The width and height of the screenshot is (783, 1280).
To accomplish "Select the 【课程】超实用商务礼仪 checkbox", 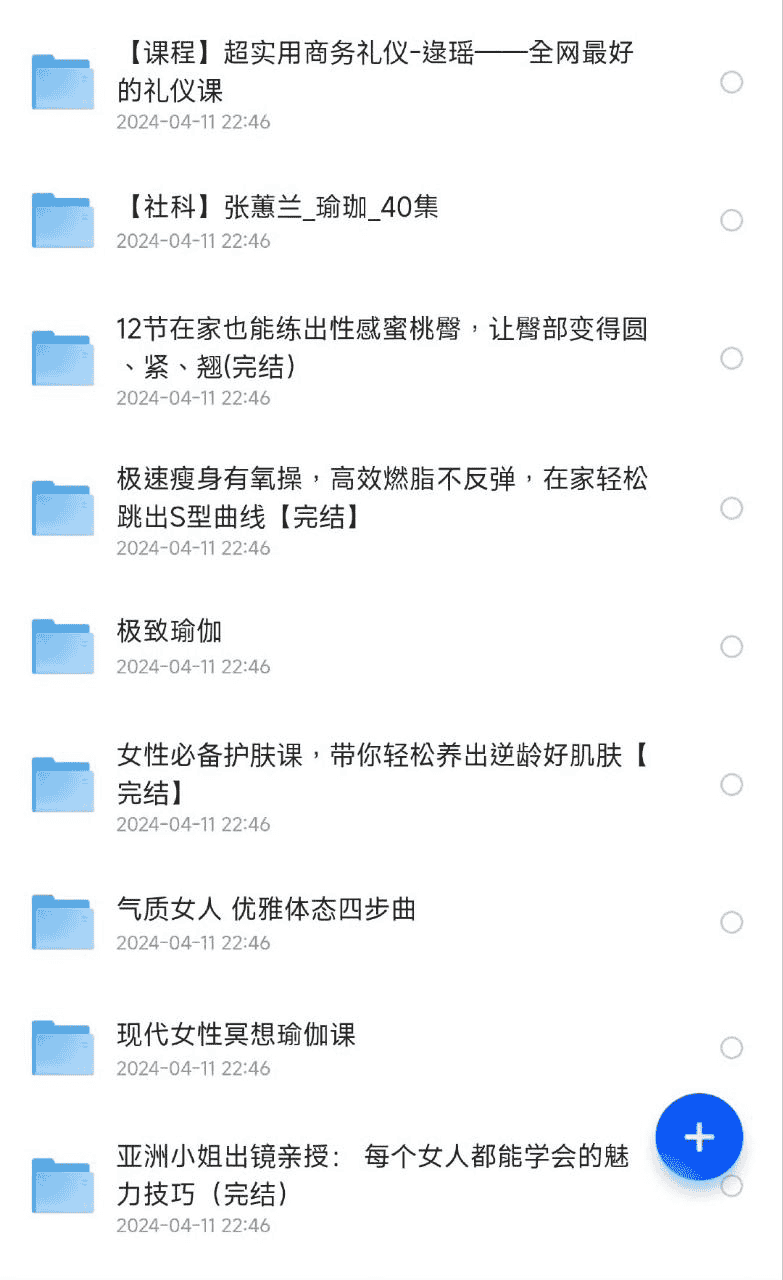I will tap(731, 82).
